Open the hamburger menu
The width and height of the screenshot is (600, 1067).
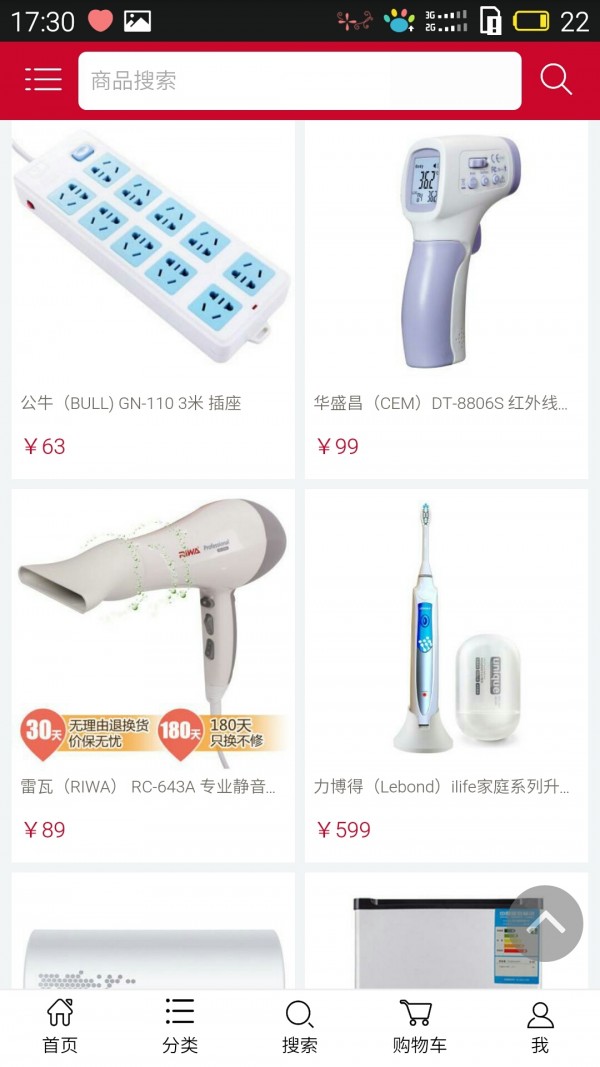[43, 80]
